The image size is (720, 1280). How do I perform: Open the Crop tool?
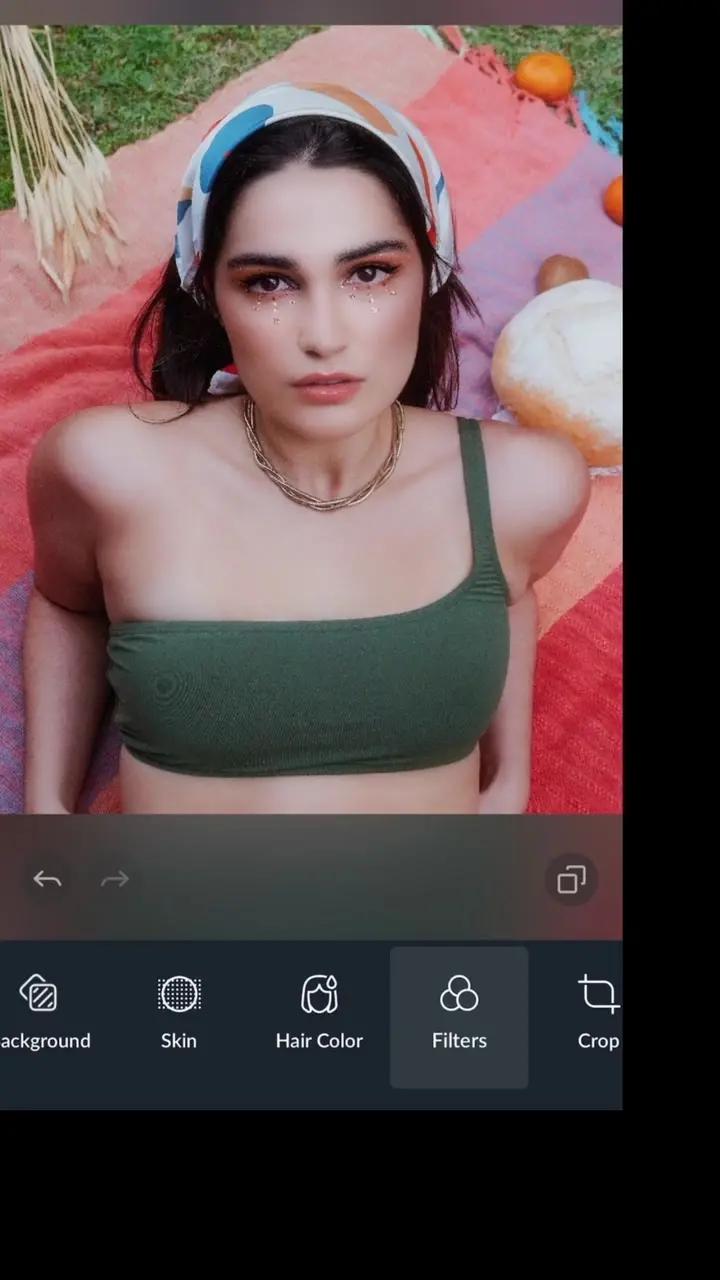(597, 1014)
